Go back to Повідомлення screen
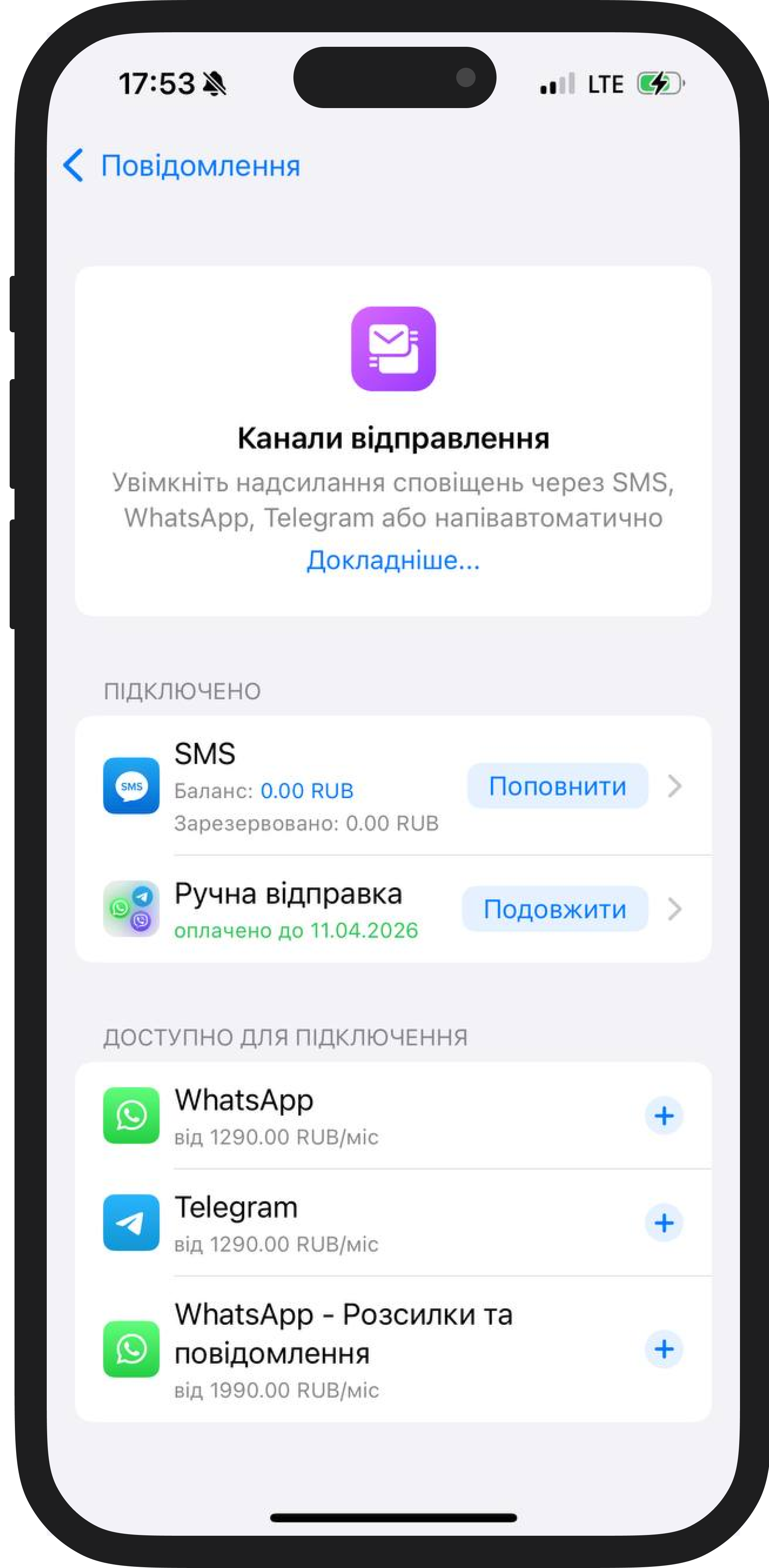Image resolution: width=769 pixels, height=1568 pixels. tap(181, 166)
